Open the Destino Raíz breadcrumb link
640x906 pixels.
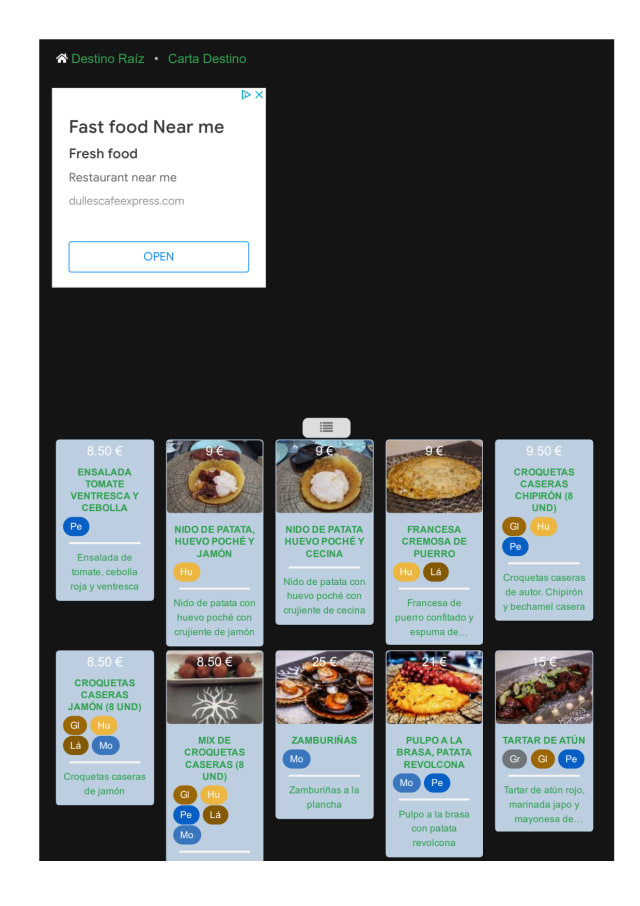click(100, 58)
